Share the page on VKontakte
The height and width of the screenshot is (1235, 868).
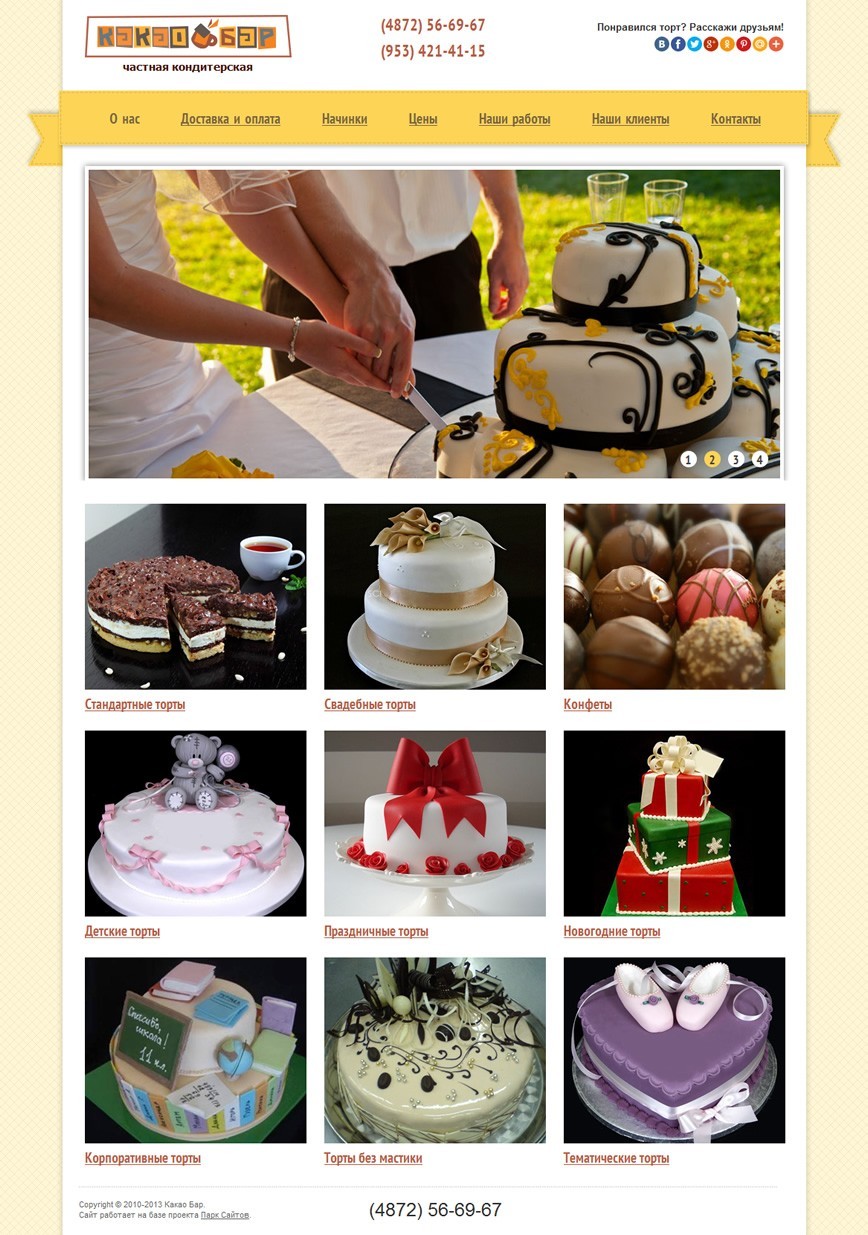pos(661,44)
